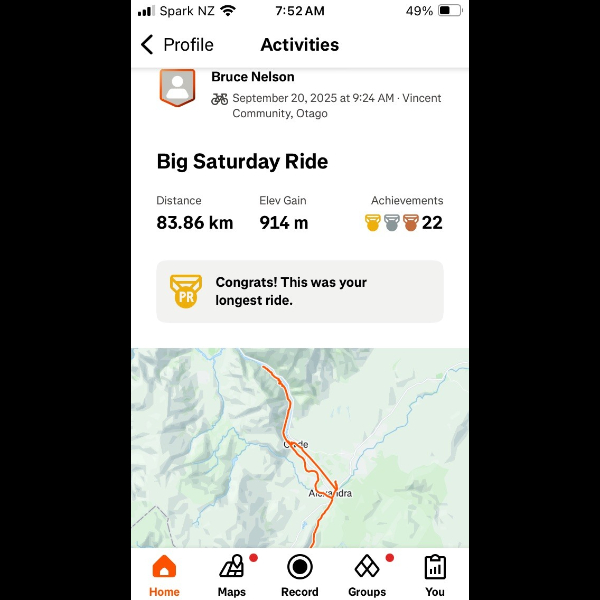The image size is (600, 600).
Task: Open Bruce Nelson's profile avatar
Action: (x=177, y=88)
